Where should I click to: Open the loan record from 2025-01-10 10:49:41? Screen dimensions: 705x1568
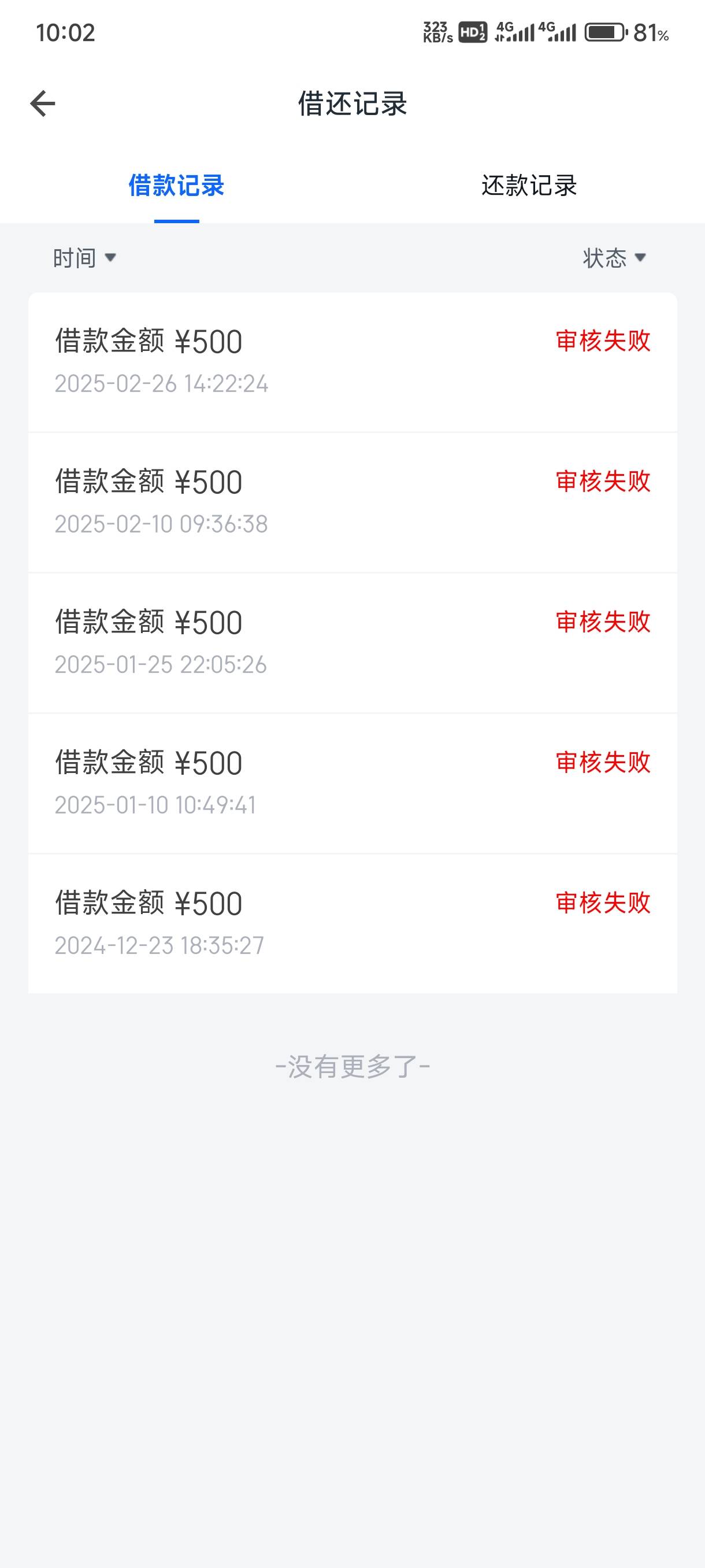click(x=352, y=784)
